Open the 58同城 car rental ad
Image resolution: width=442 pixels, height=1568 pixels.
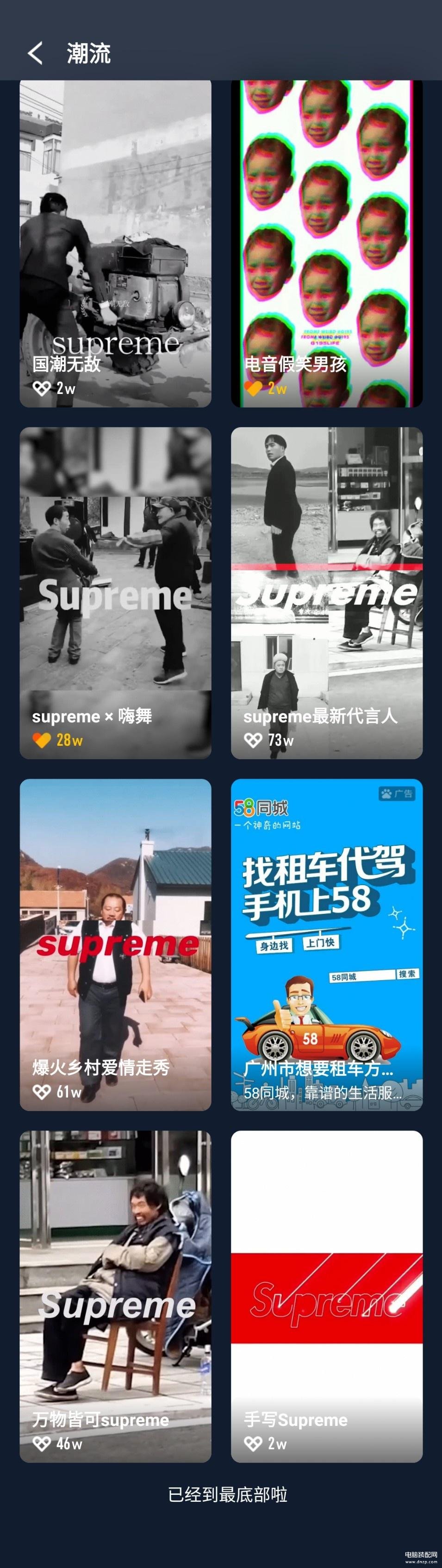326,944
